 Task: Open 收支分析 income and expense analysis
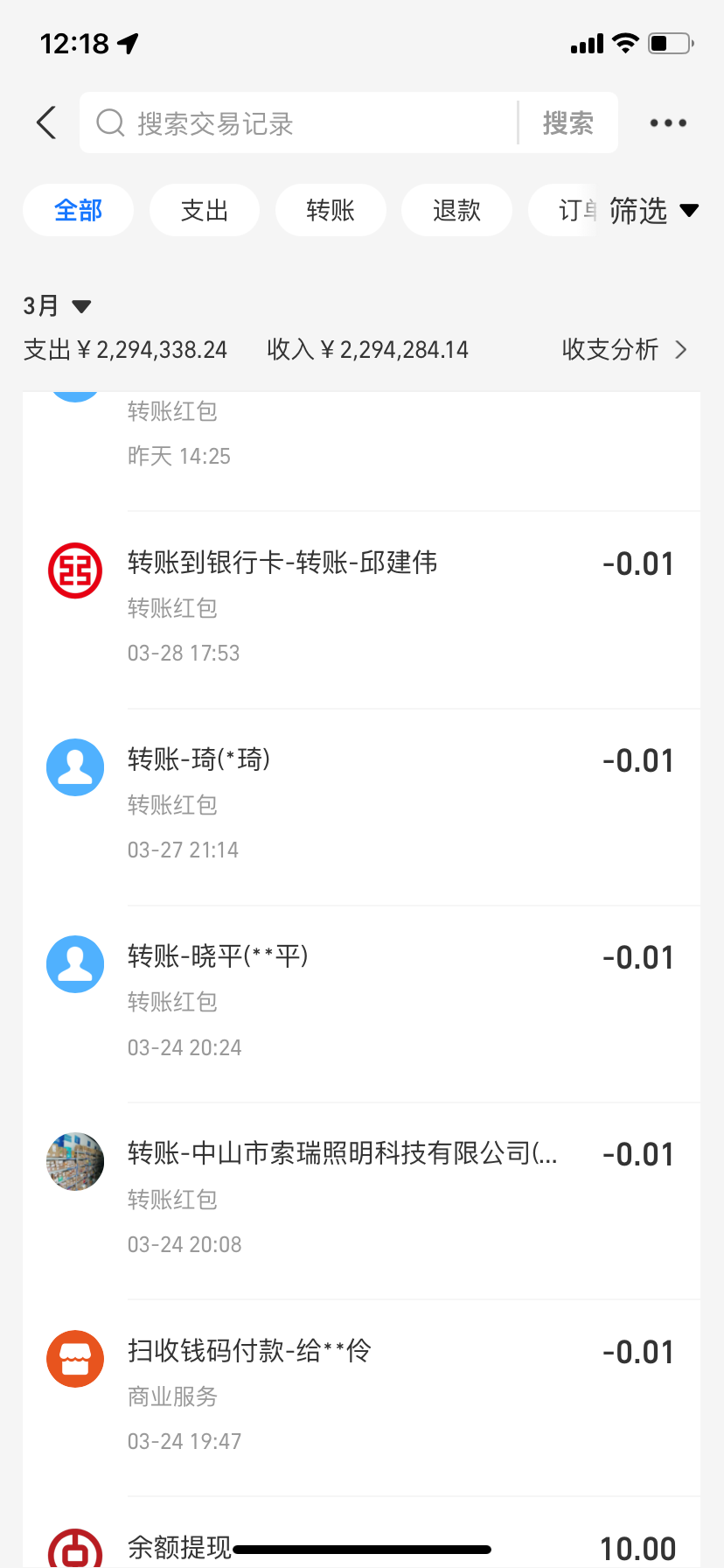coord(624,350)
